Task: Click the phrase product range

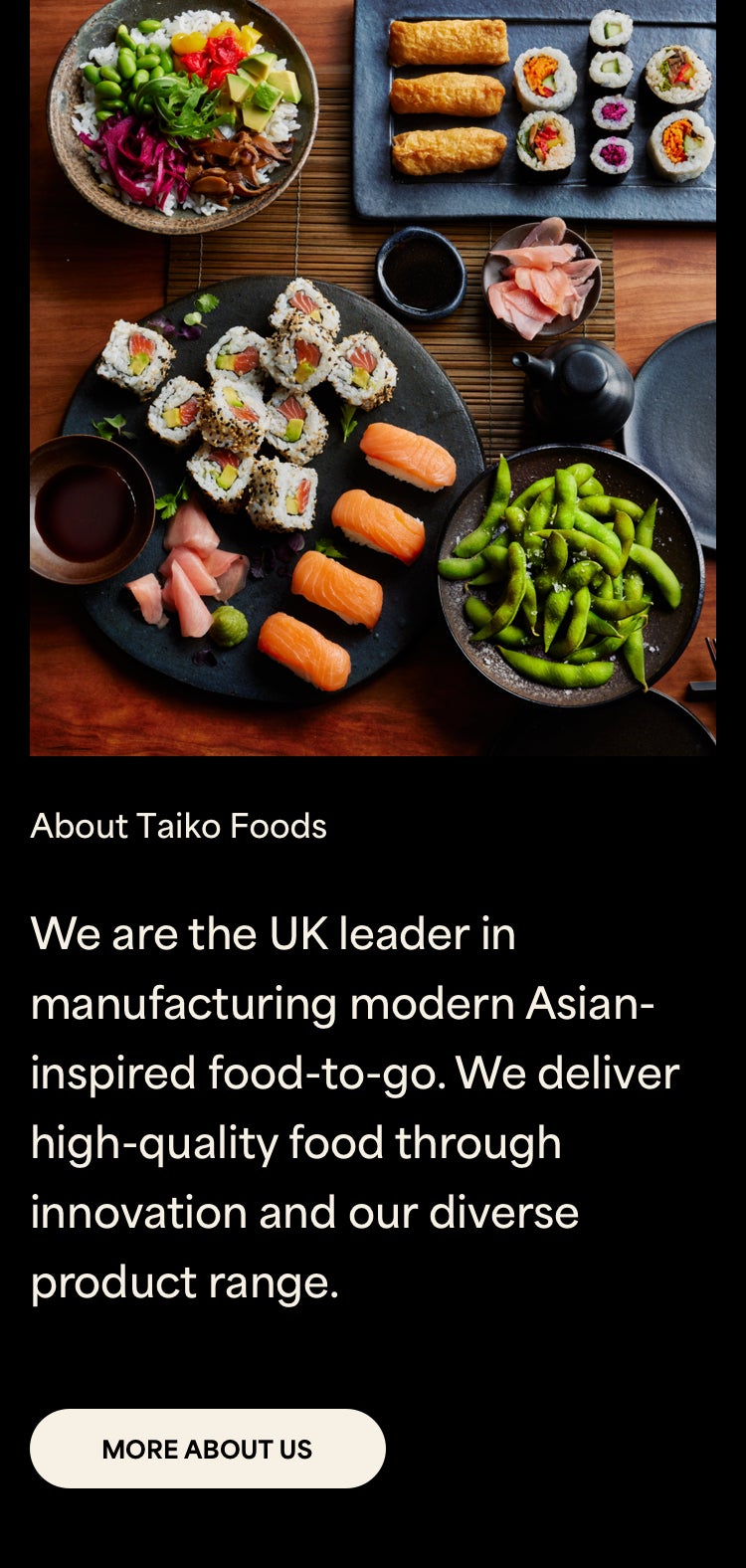Action: click(x=184, y=1283)
